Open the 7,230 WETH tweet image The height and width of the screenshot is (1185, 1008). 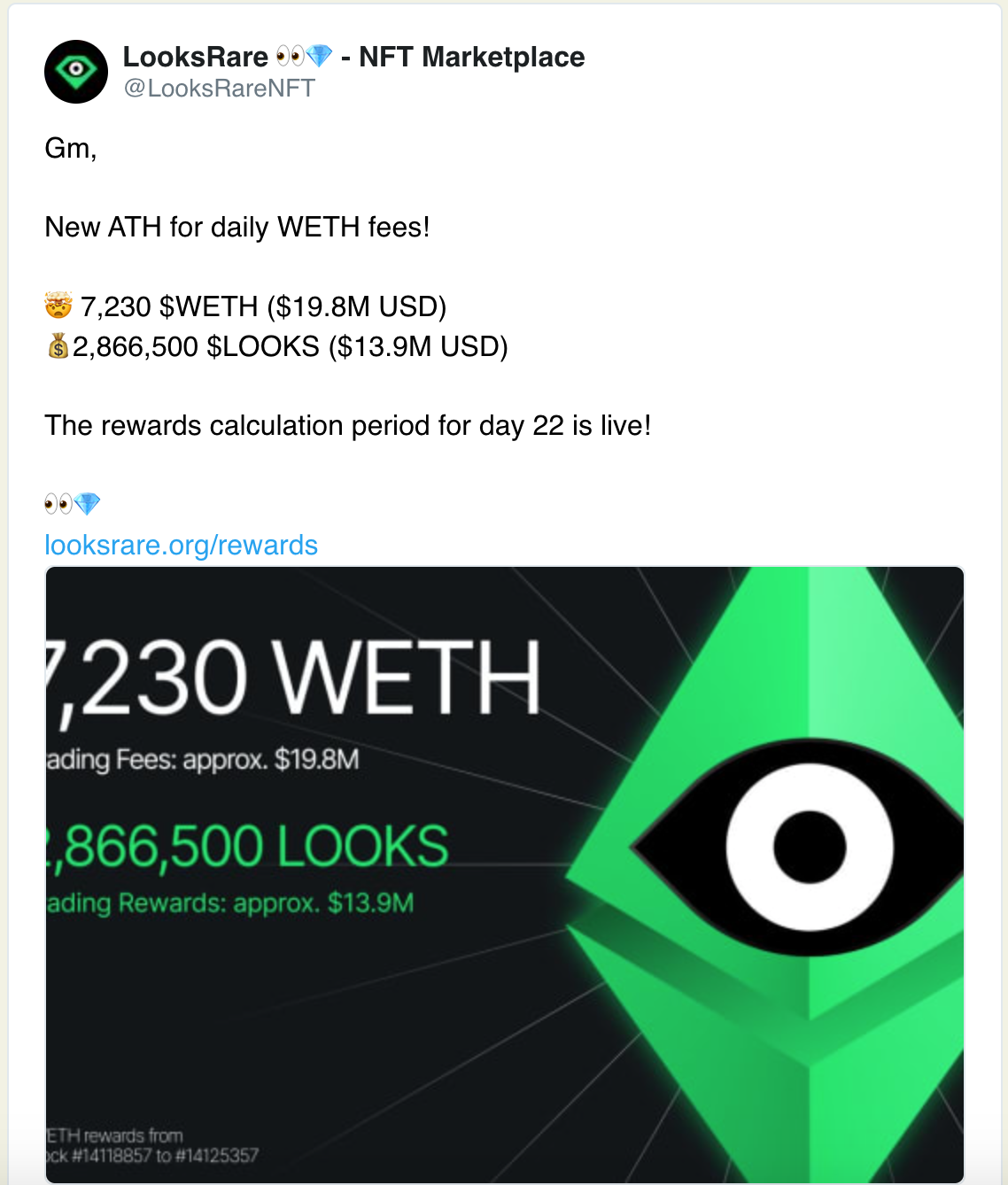(504, 874)
